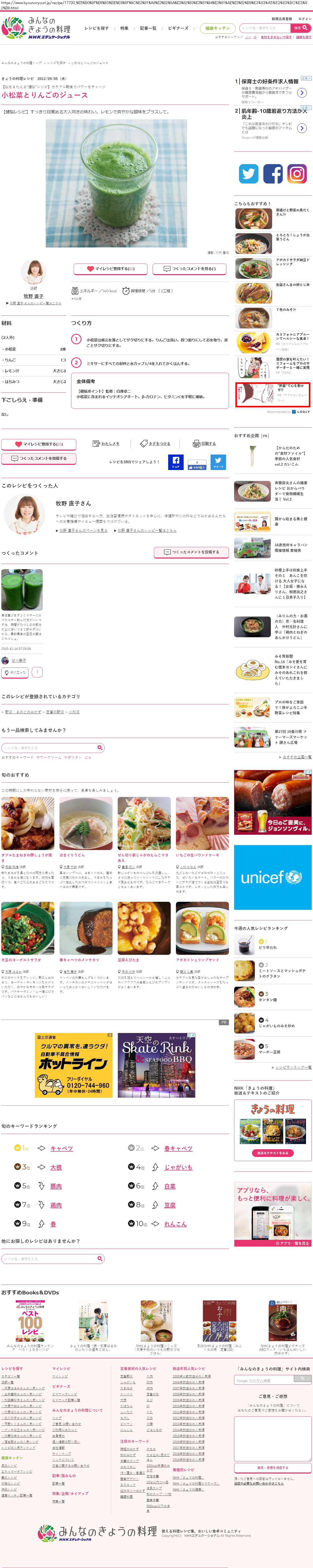Open the 健康キッチン button in the header
Viewport: 313px width, 1568px height.
pyautogui.click(x=217, y=28)
